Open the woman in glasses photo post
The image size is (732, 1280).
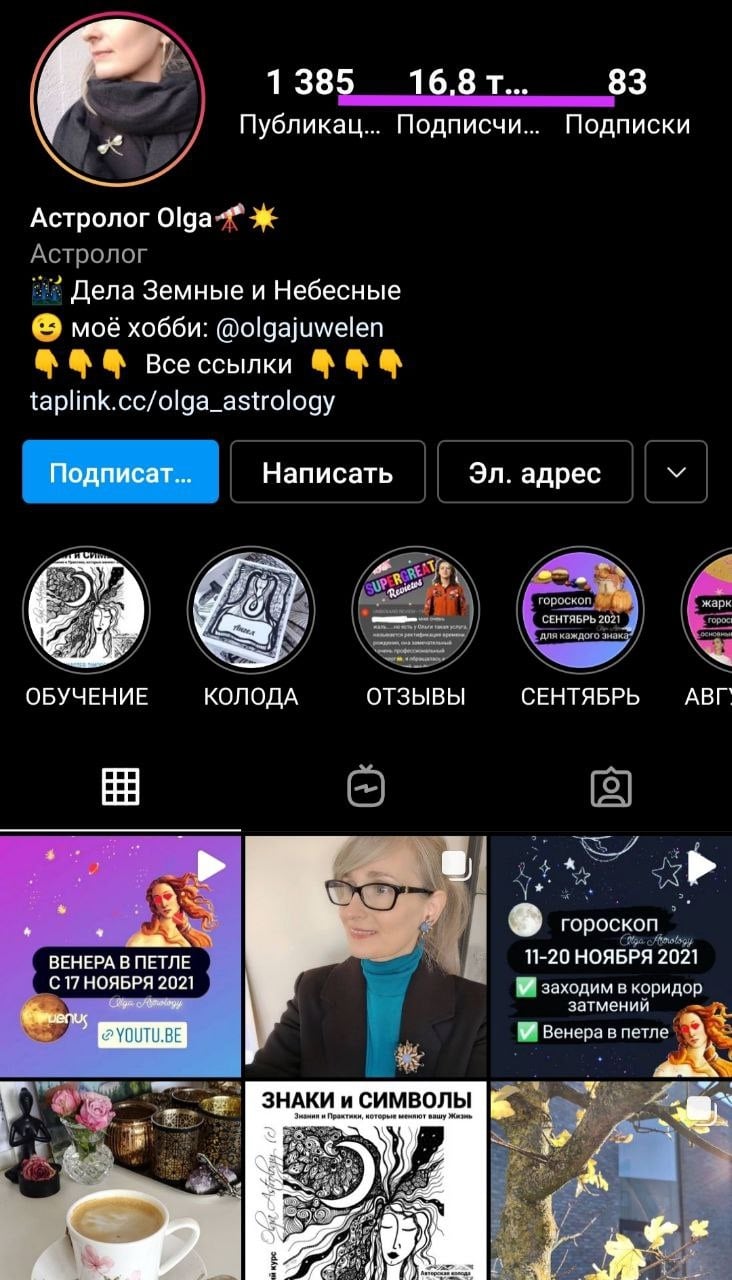point(366,956)
